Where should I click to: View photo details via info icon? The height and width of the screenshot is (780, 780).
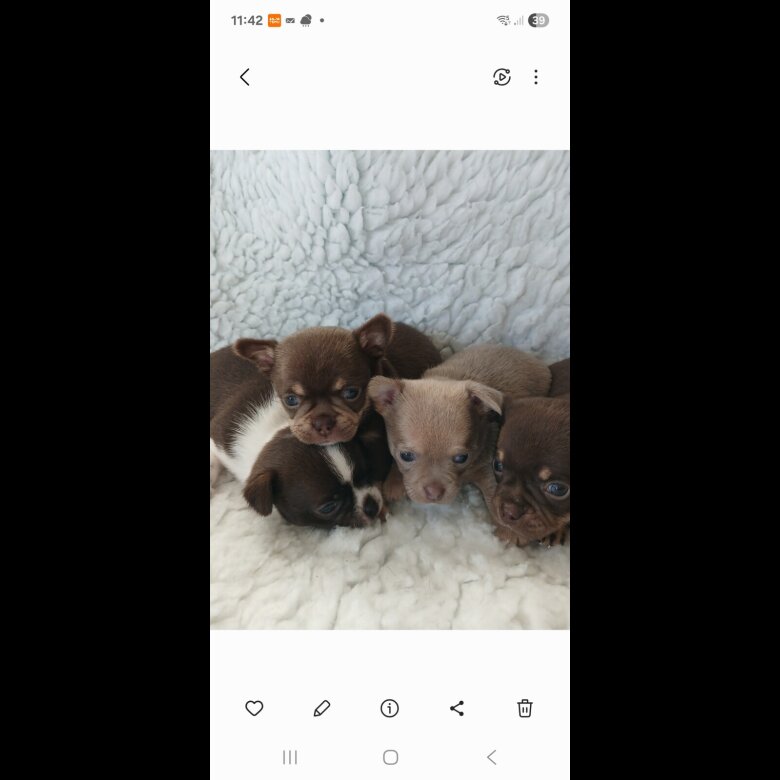coord(390,708)
